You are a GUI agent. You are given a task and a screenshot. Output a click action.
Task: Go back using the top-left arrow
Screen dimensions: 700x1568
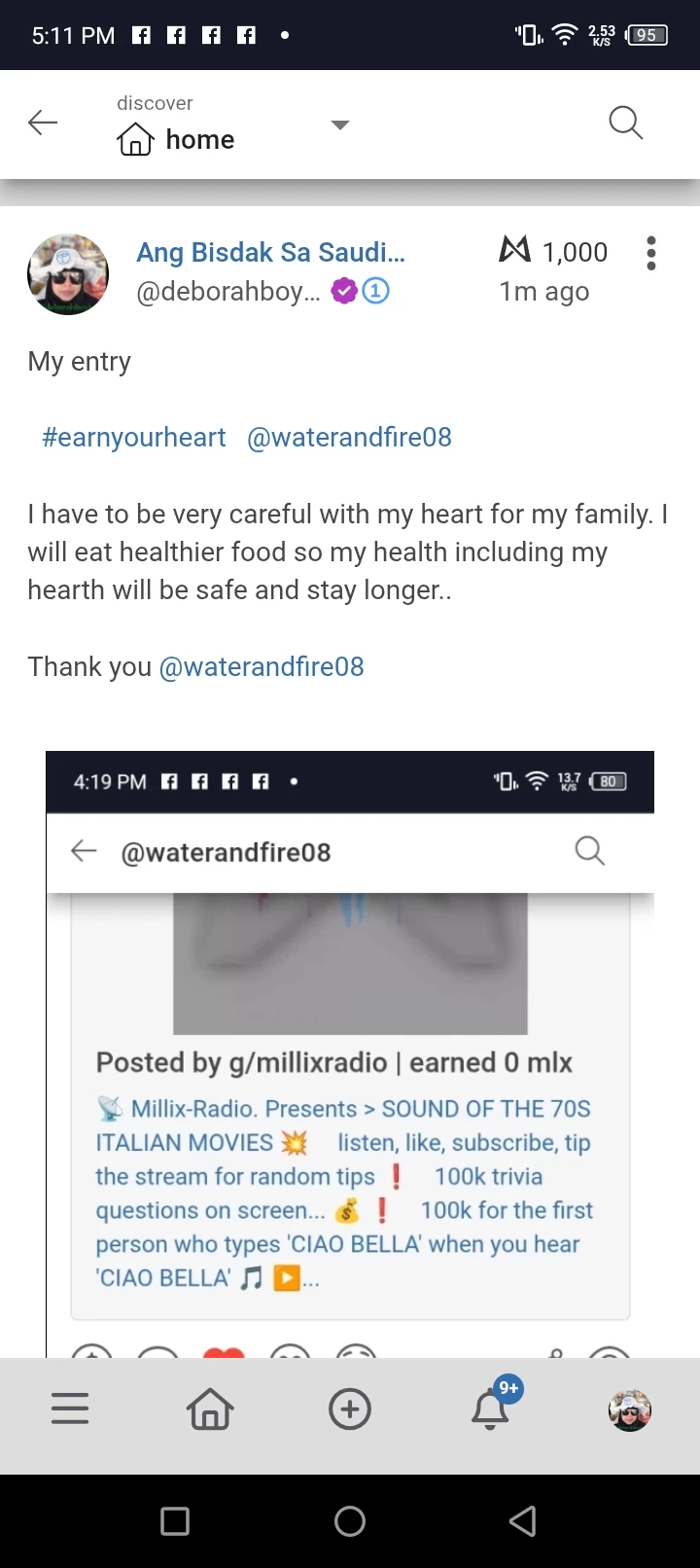[x=43, y=123]
